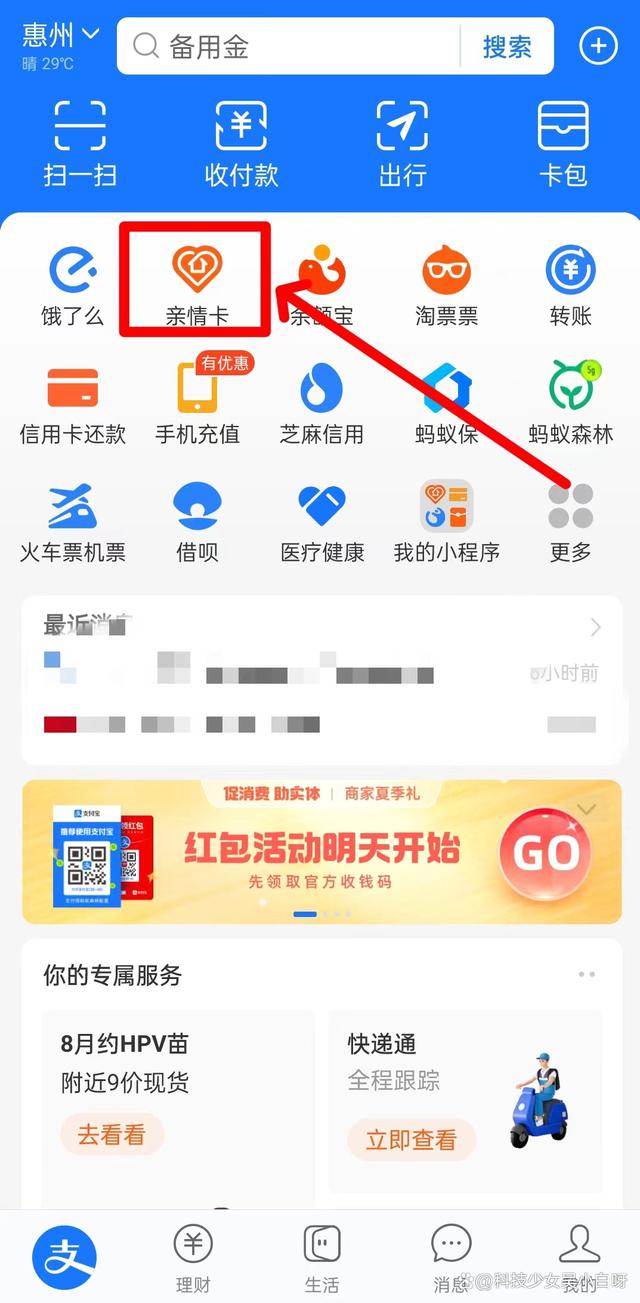Open 扫一扫 scanner
The height and width of the screenshot is (1303, 640).
pos(80,143)
